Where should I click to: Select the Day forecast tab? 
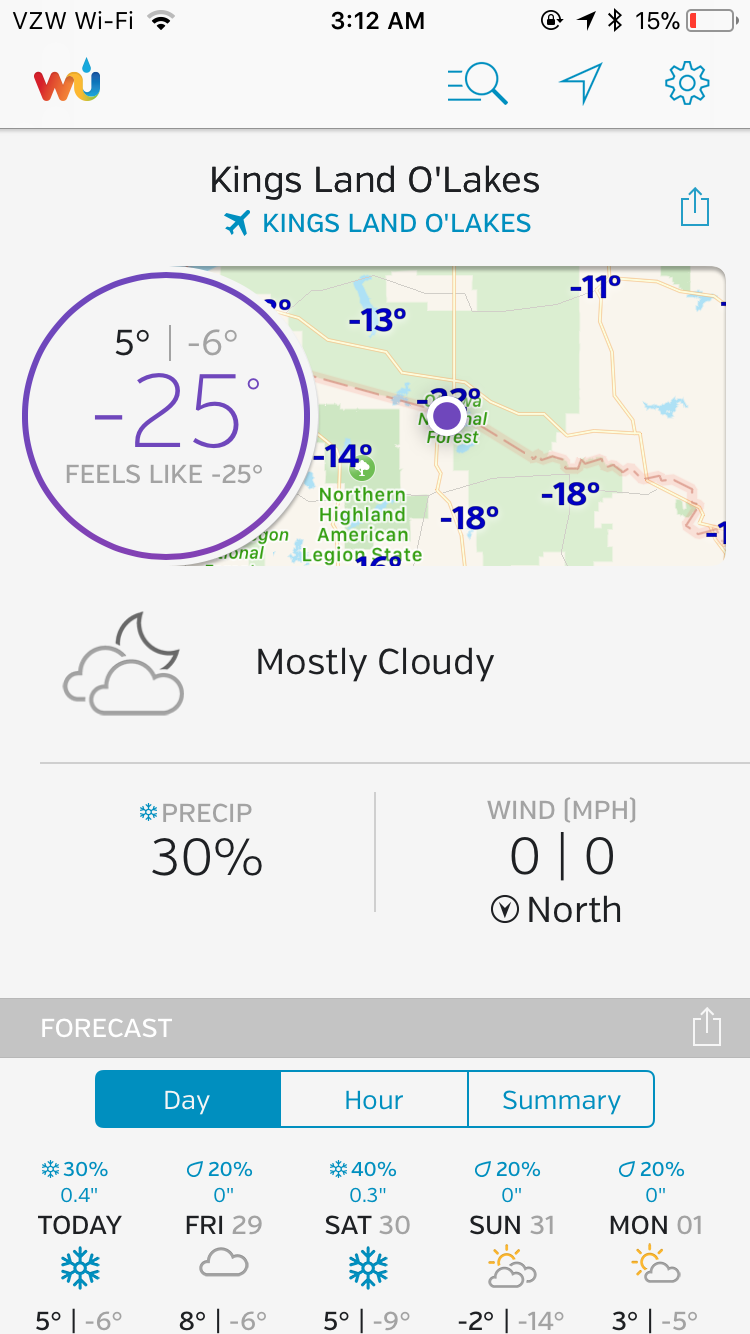187,1100
